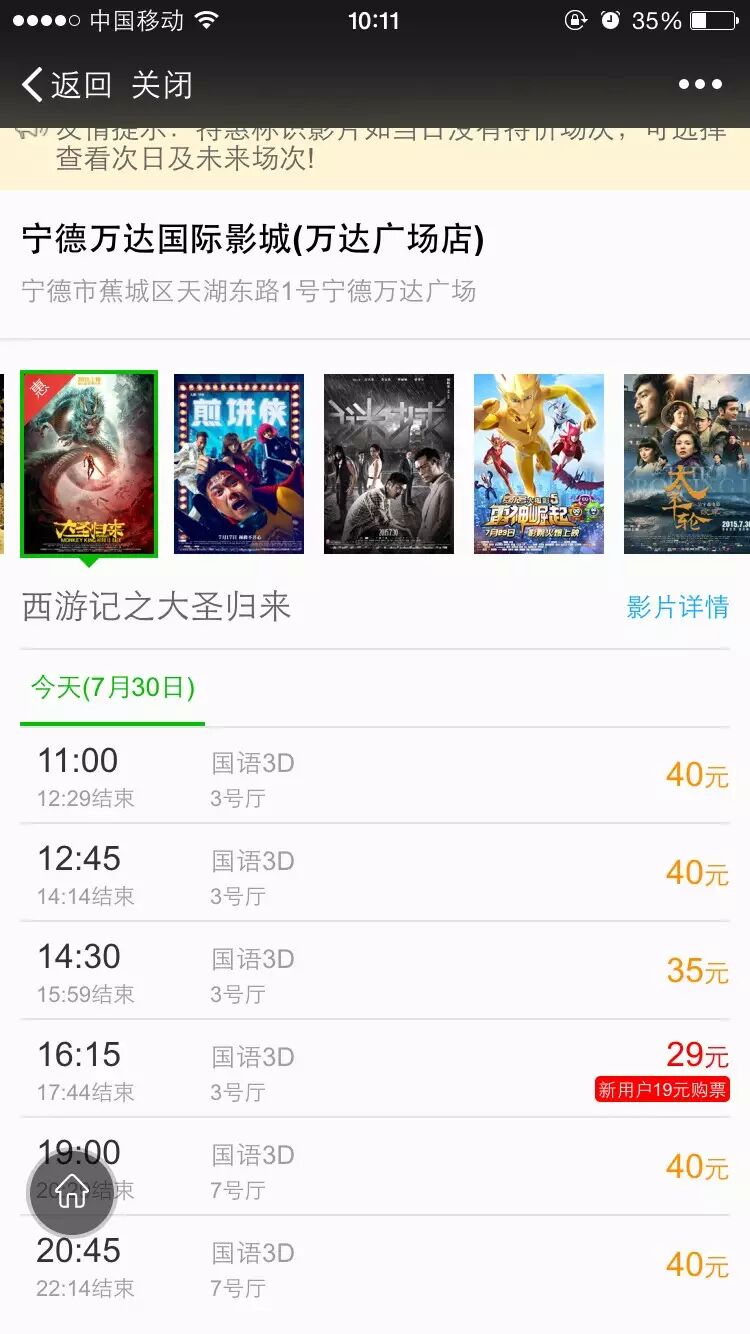Pick the 14:30 showtime for 35元
The height and width of the screenshot is (1334, 750).
375,971
